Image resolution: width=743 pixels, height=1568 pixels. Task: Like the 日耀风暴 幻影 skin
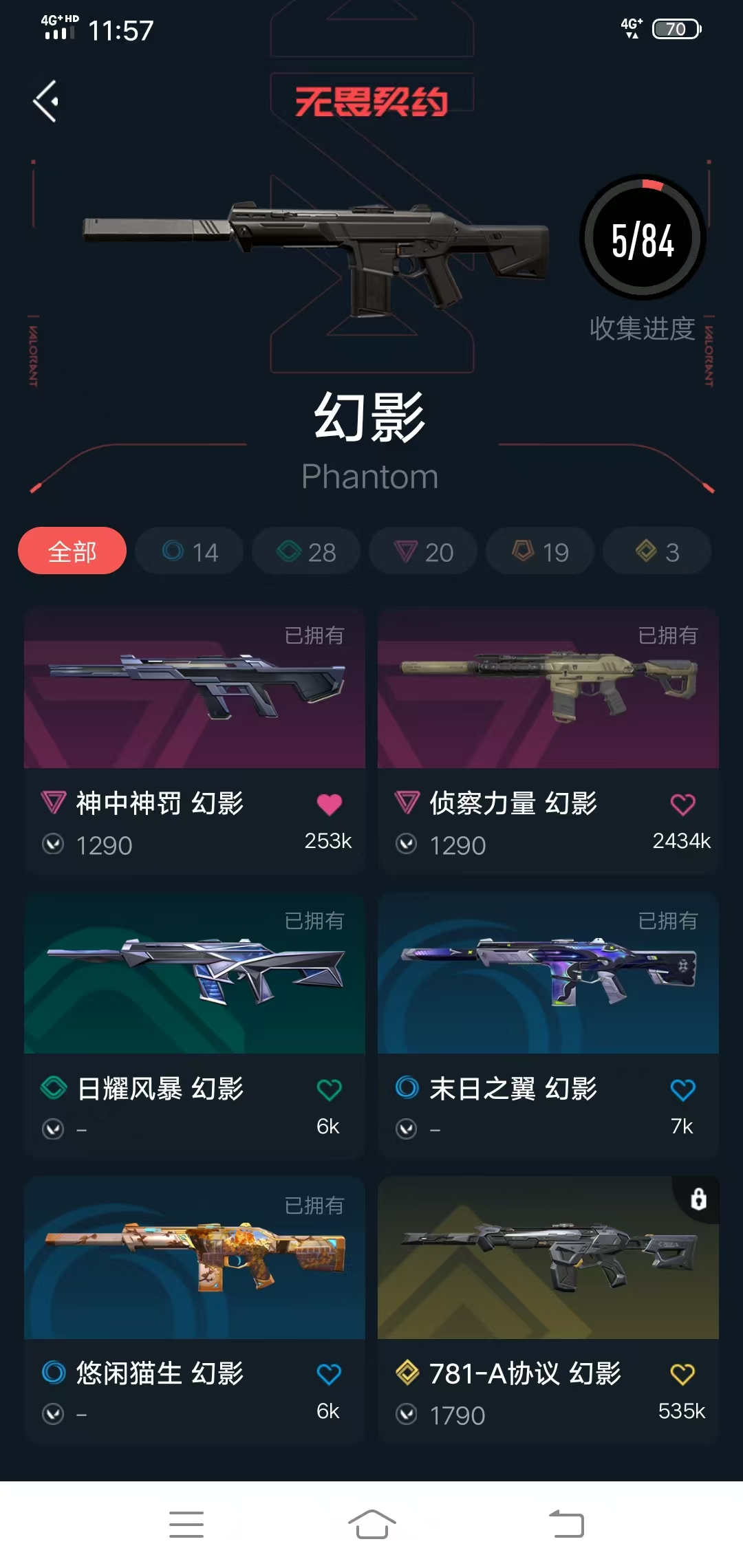tap(329, 1089)
